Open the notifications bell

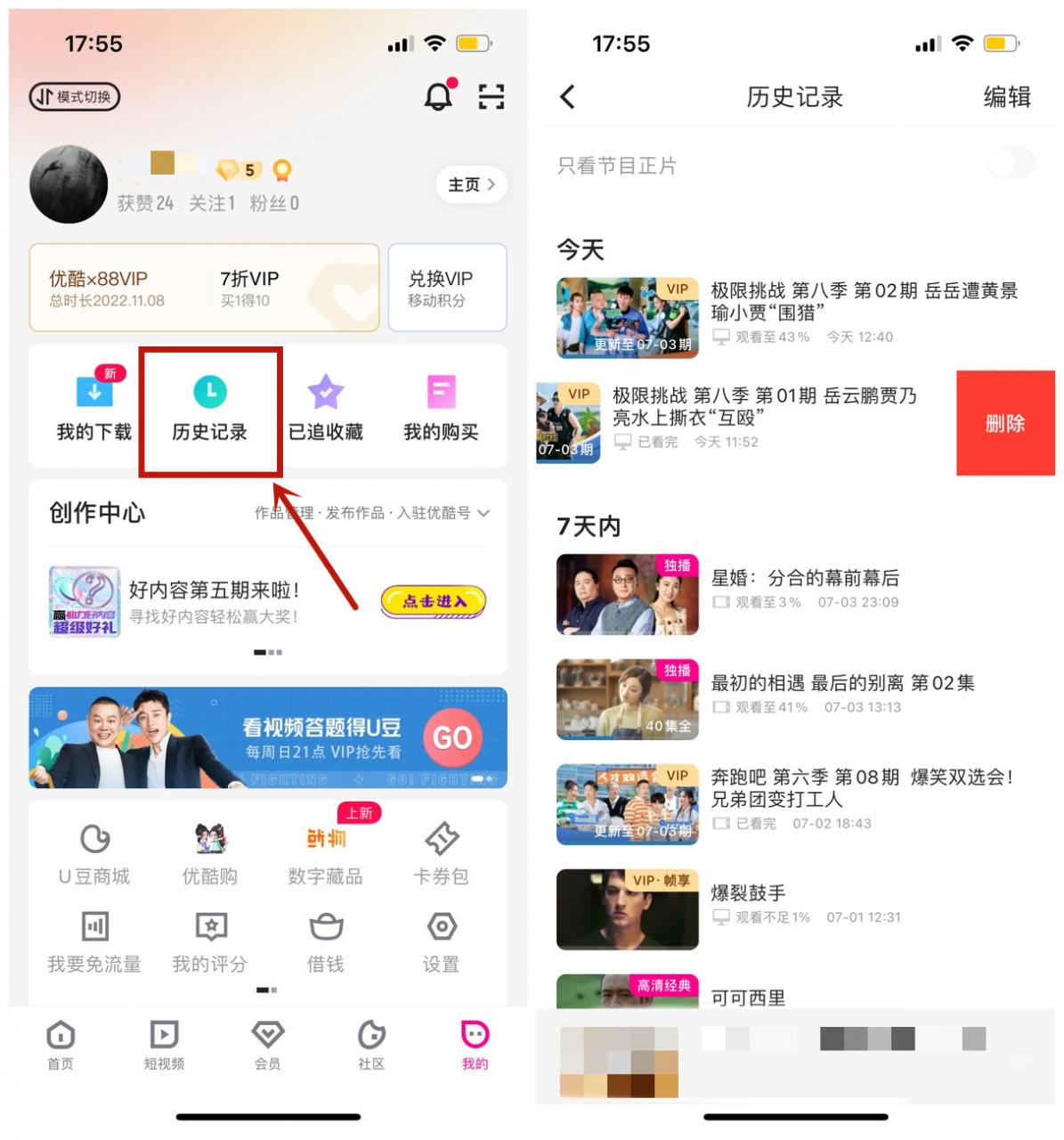(438, 96)
